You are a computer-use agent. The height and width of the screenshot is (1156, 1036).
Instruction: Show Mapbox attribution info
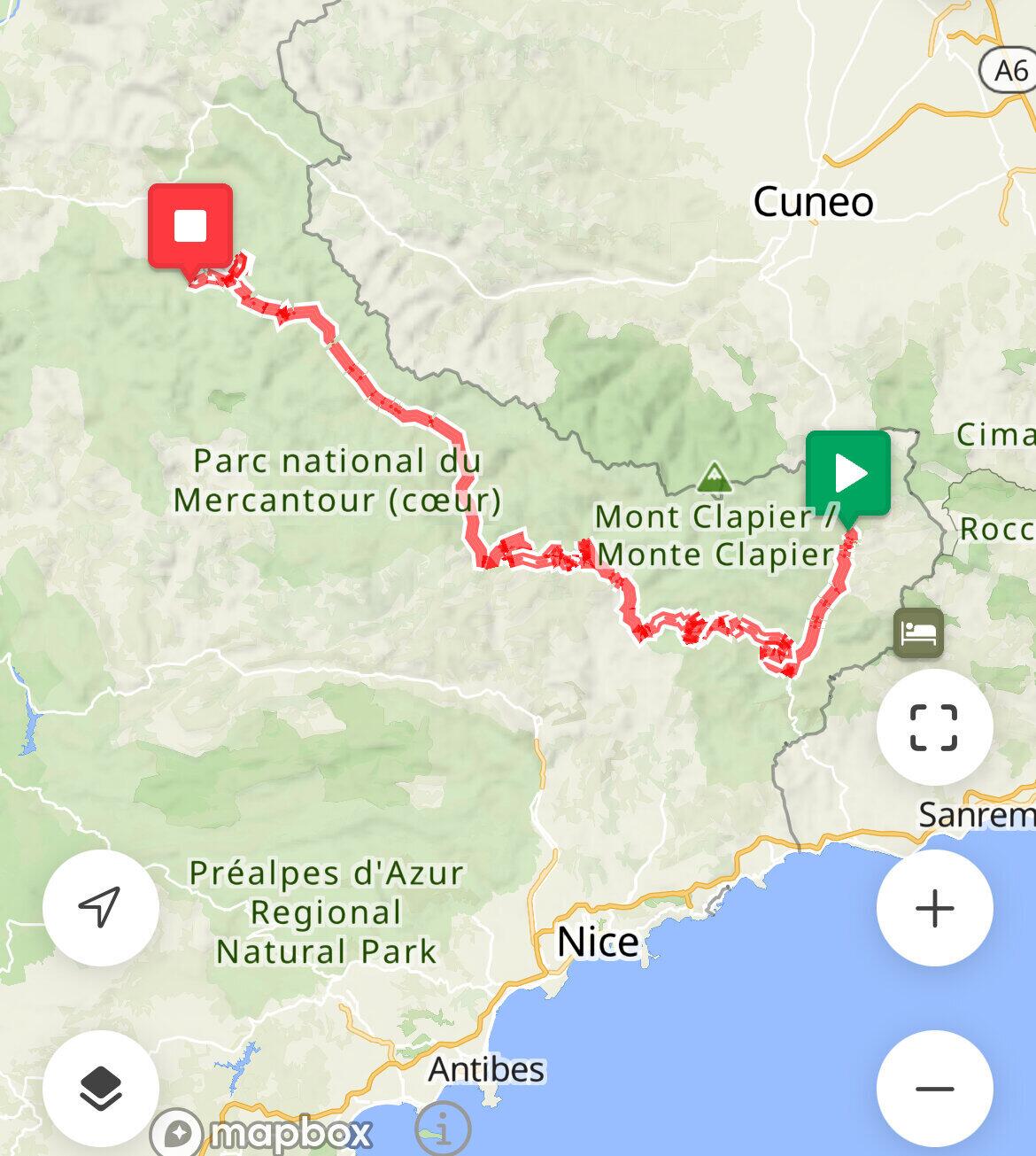coord(441,1129)
